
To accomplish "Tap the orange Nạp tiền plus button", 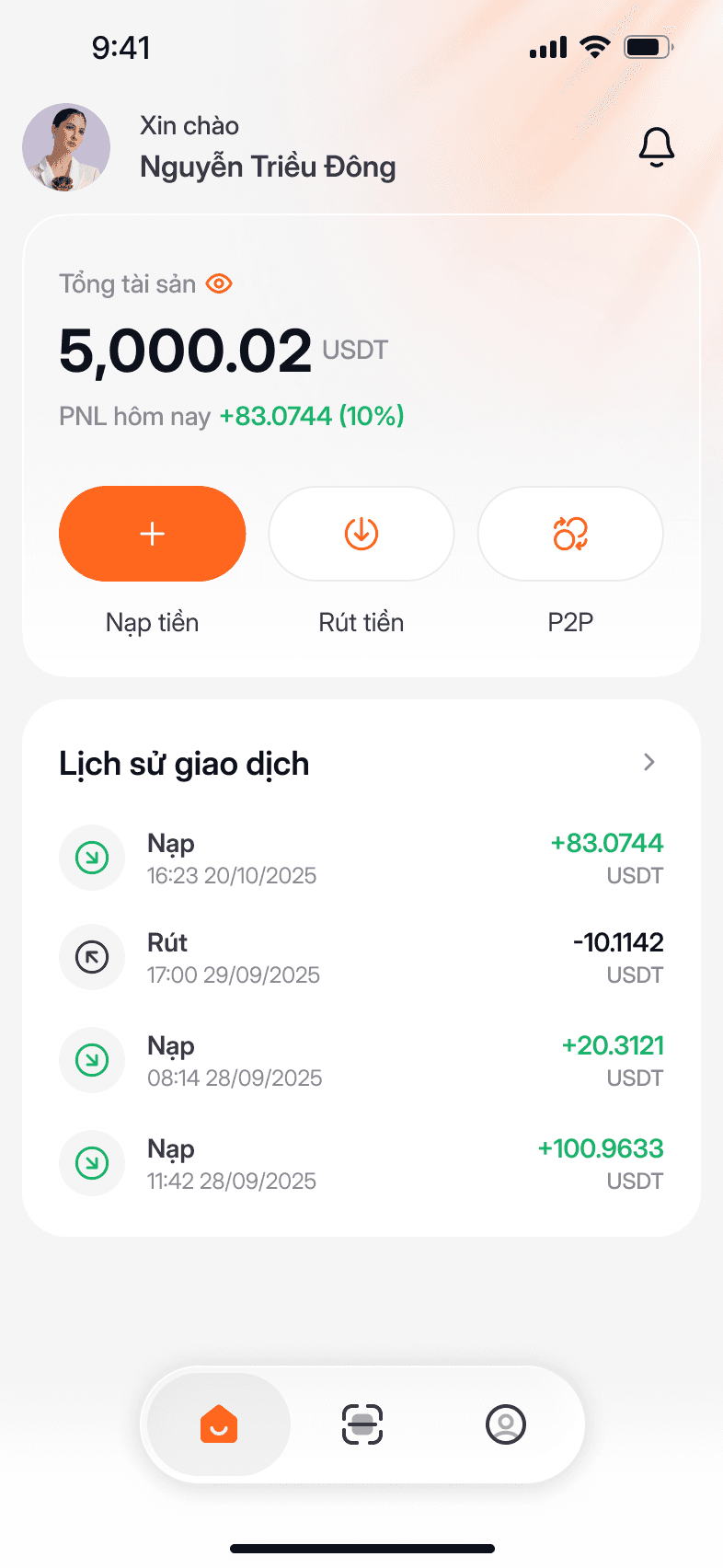I will [153, 534].
